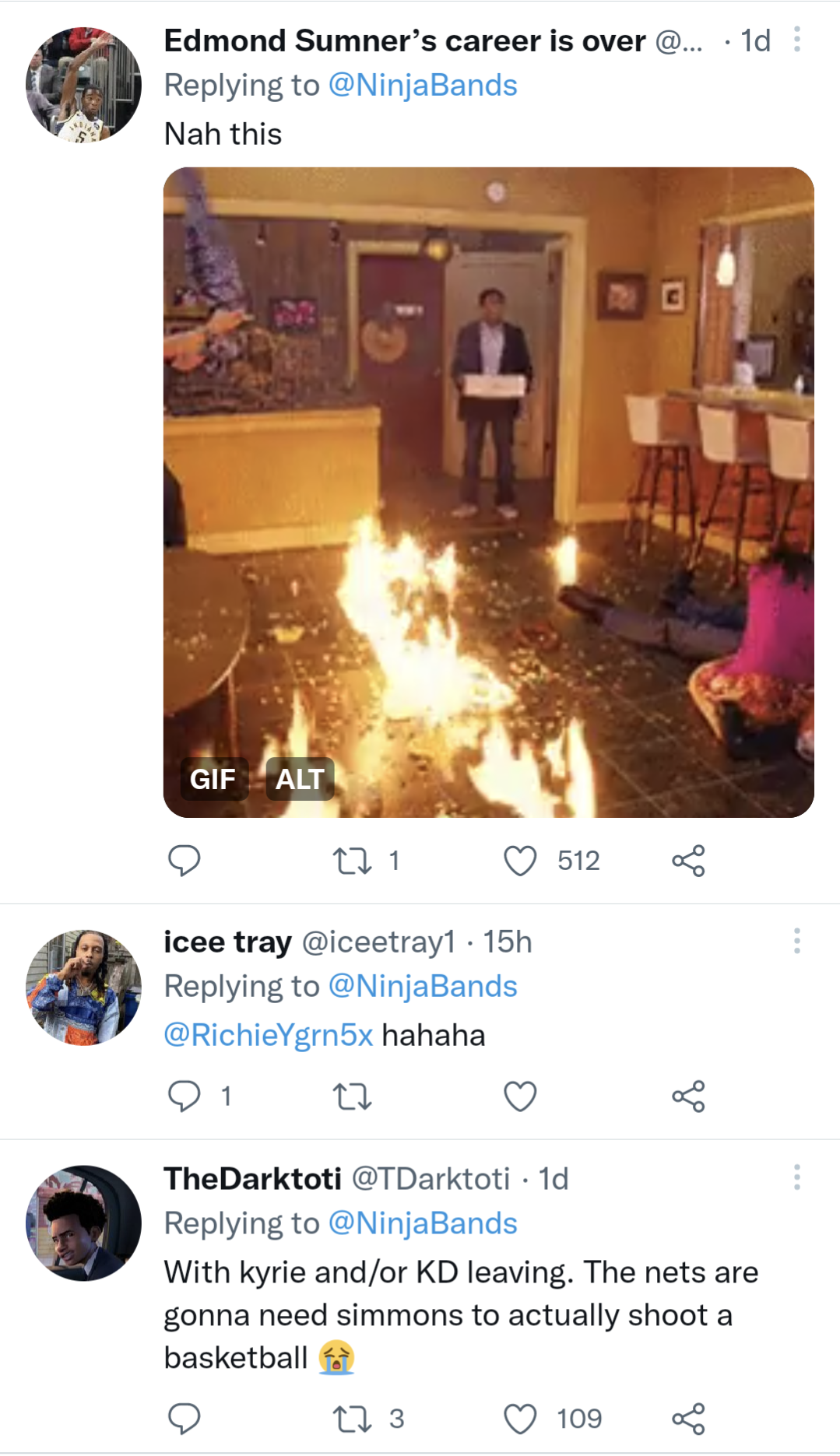This screenshot has height=1456, width=840.
Task: Open @NinjaBands link in Edmond Sumner's tweet
Action: tap(423, 86)
